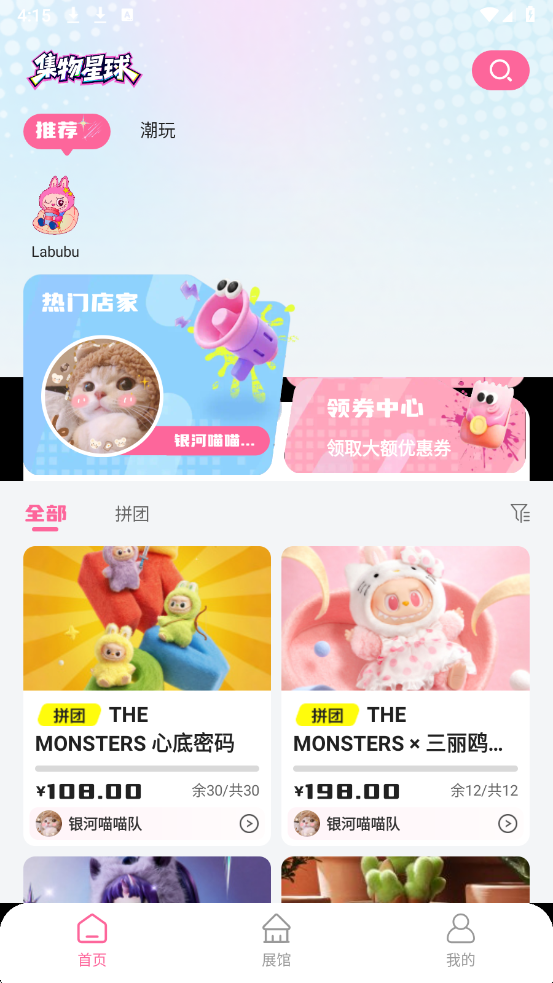Switch to the 潮玩 tab
This screenshot has height=983, width=553.
pyautogui.click(x=157, y=130)
